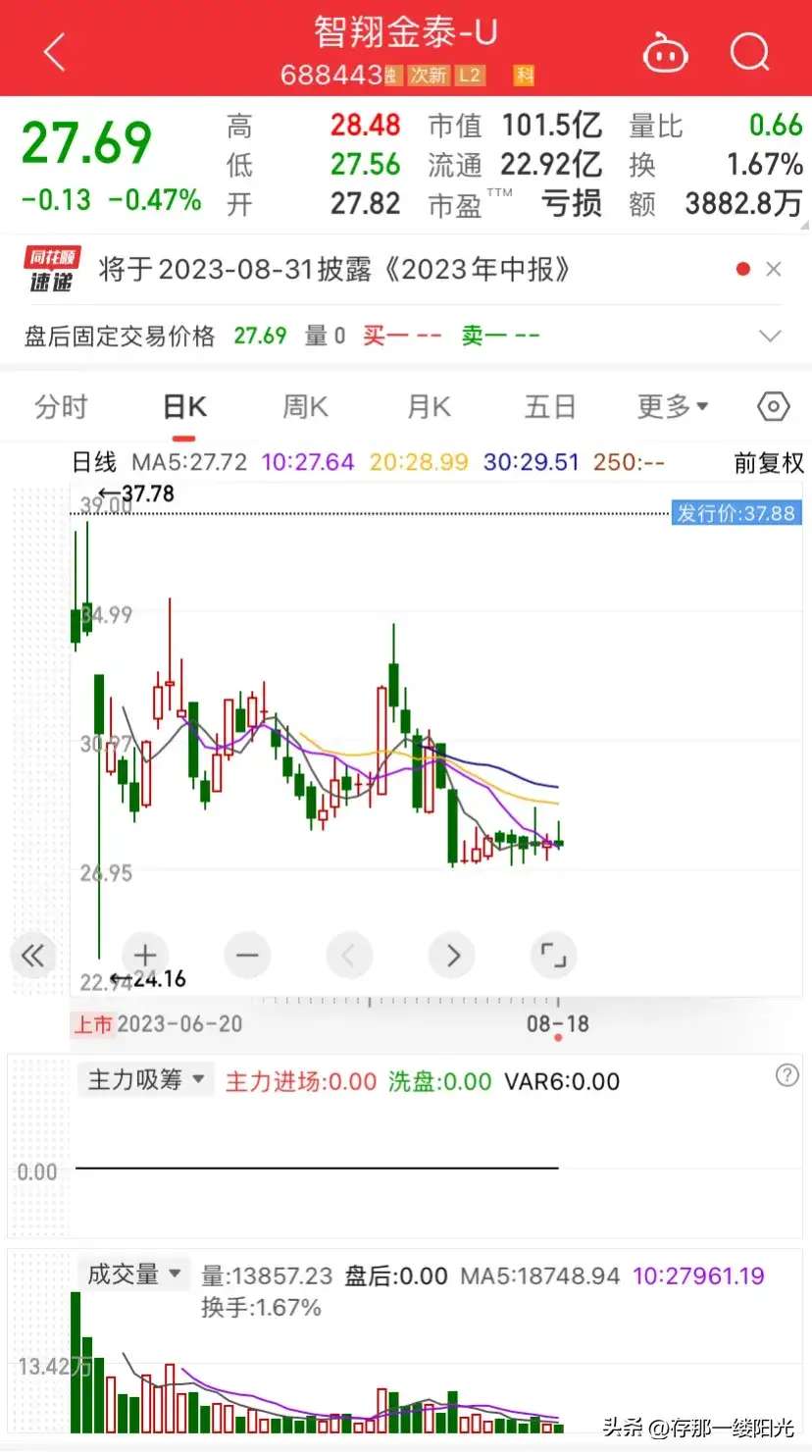
Task: Collapse chart controls with double-left arrow
Action: pyautogui.click(x=33, y=956)
